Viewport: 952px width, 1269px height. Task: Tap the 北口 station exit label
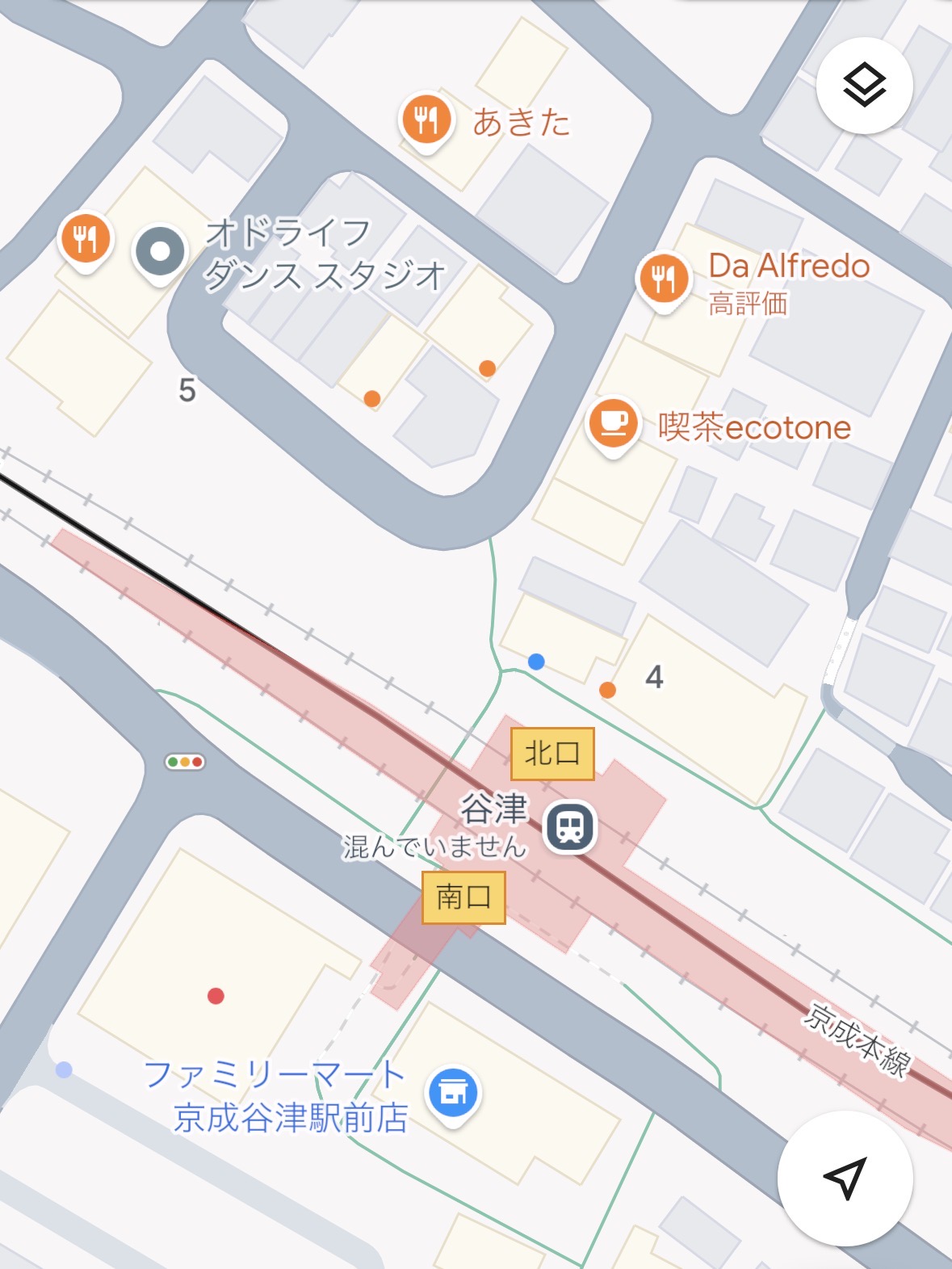pos(552,754)
